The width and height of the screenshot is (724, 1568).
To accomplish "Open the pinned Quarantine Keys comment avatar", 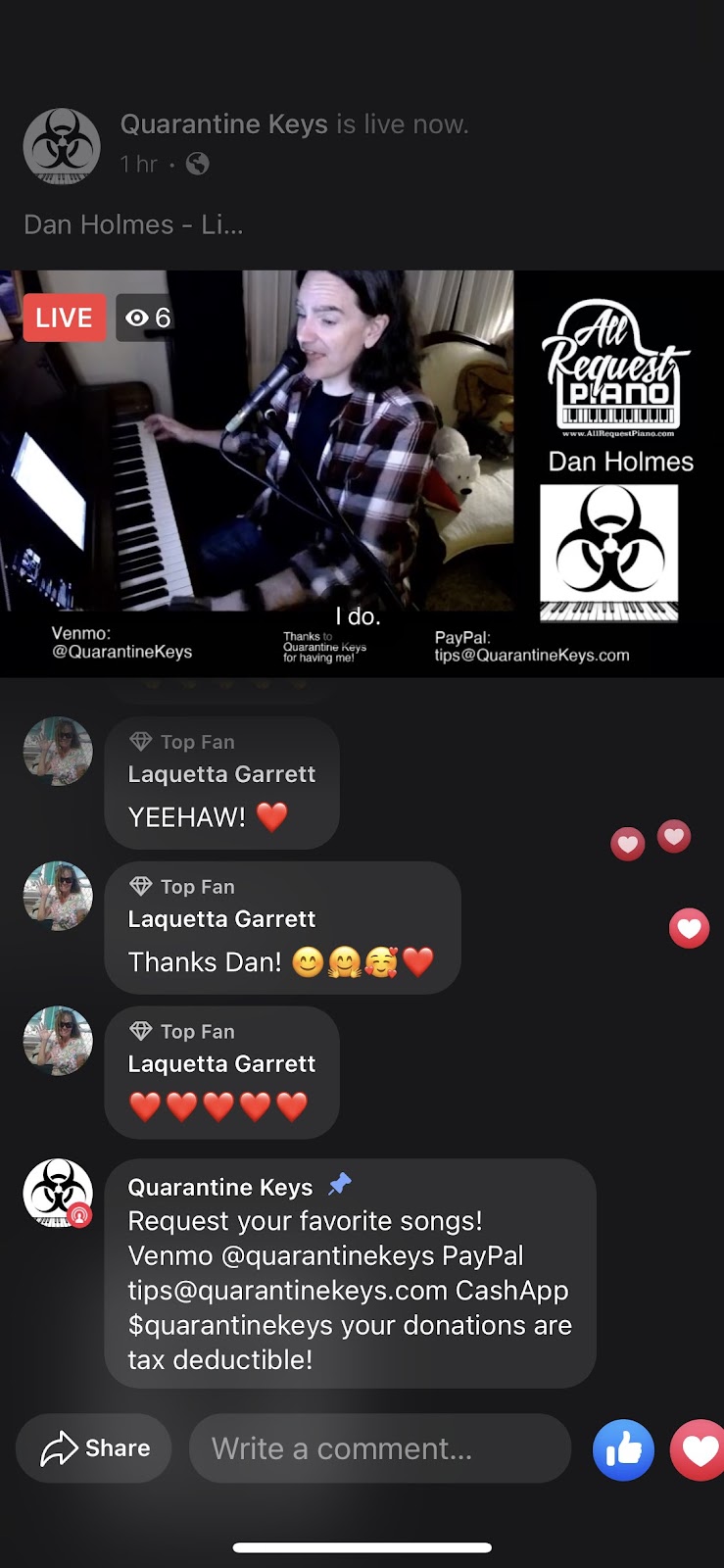I will [58, 1193].
